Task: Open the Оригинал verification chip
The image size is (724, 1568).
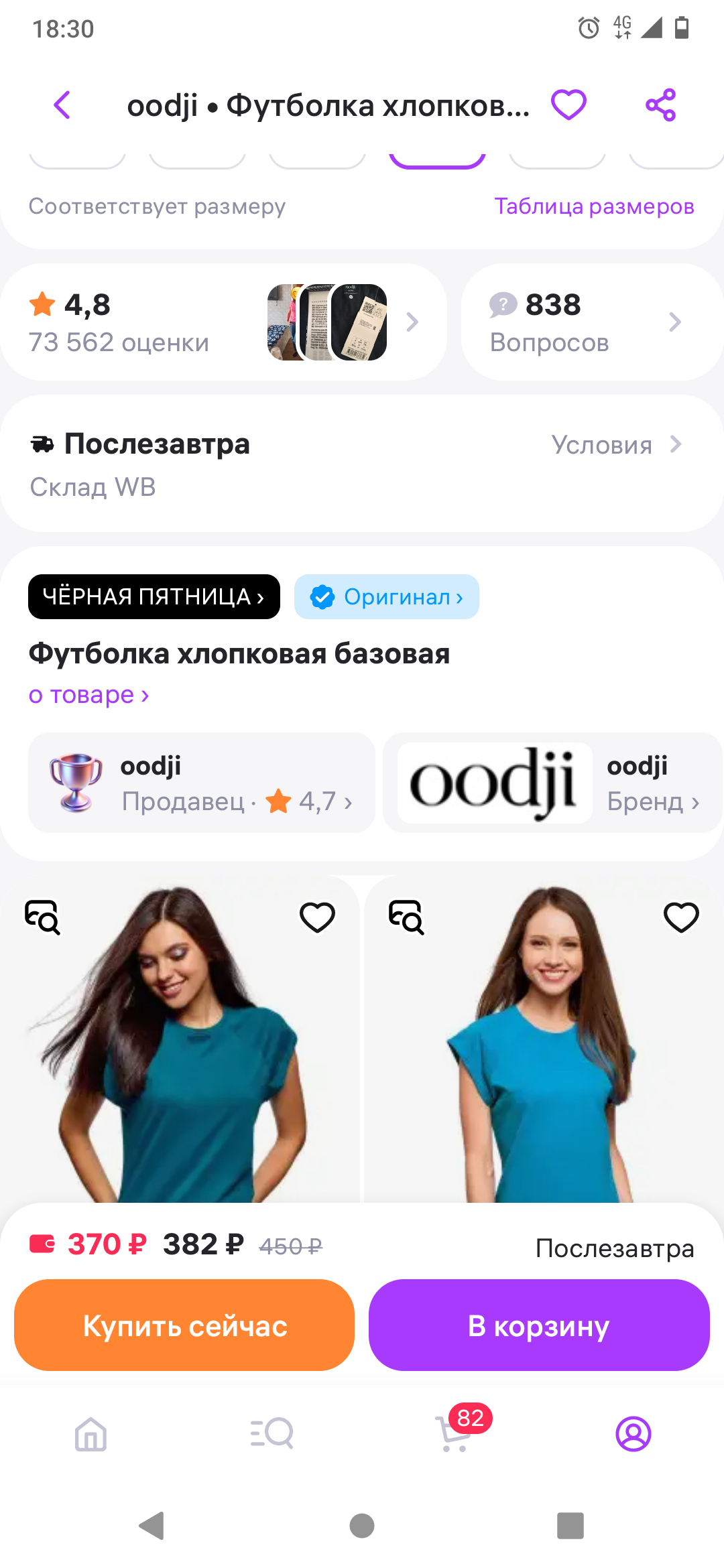Action: [387, 596]
